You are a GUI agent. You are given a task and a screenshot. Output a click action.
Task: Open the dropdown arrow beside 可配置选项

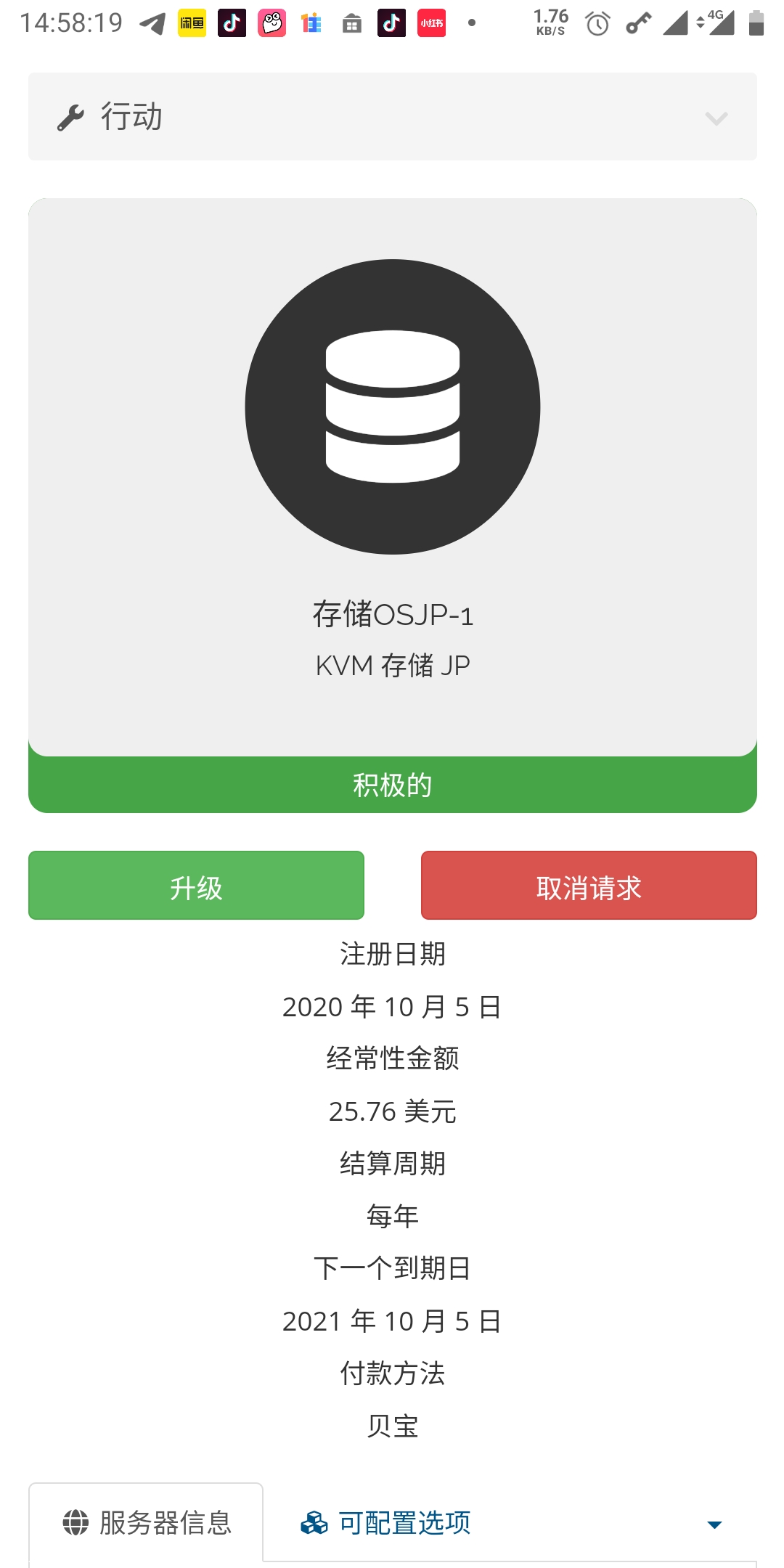click(x=714, y=1524)
